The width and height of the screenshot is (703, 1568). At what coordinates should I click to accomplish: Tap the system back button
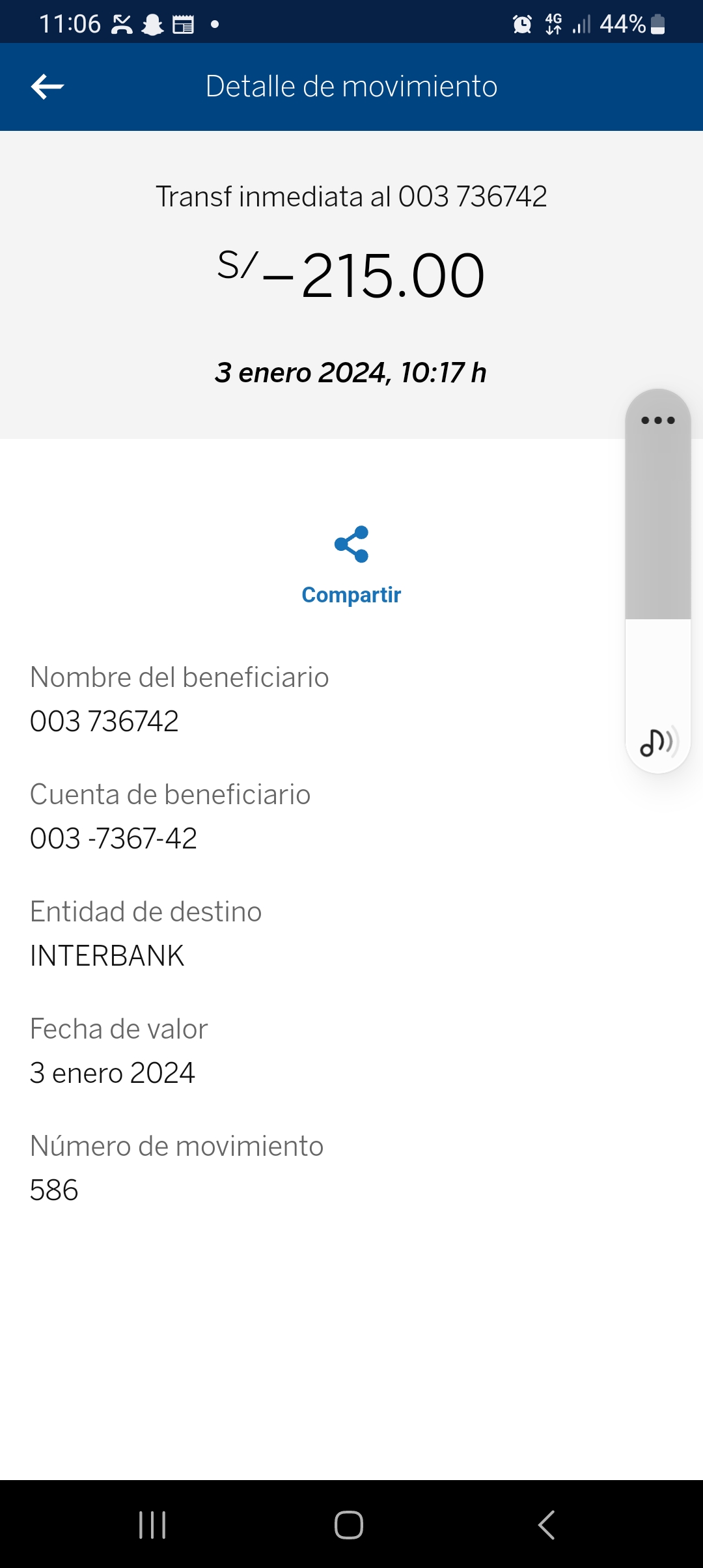click(x=546, y=1525)
